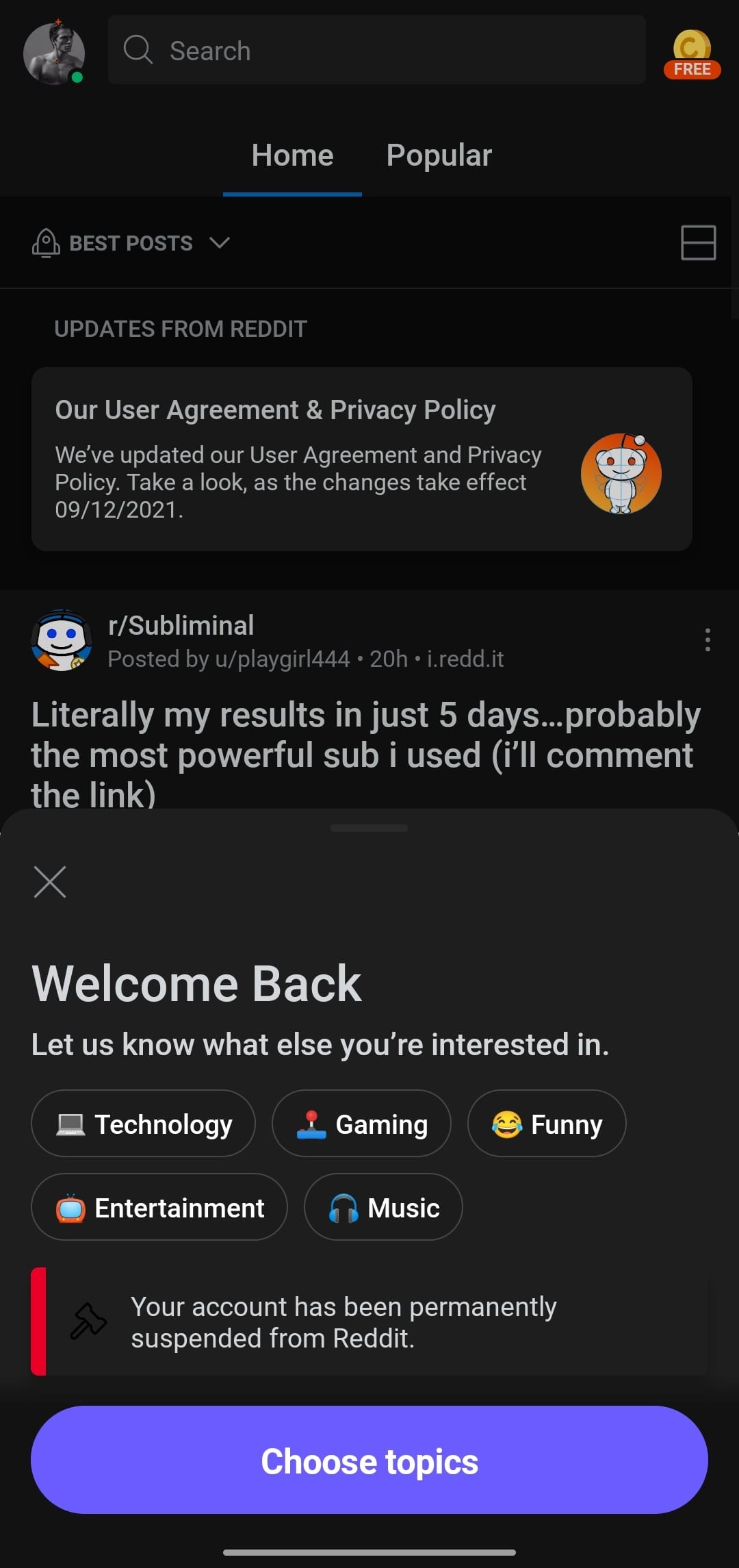Open u/playgirl444's profile link
This screenshot has height=1568, width=739.
284,659
